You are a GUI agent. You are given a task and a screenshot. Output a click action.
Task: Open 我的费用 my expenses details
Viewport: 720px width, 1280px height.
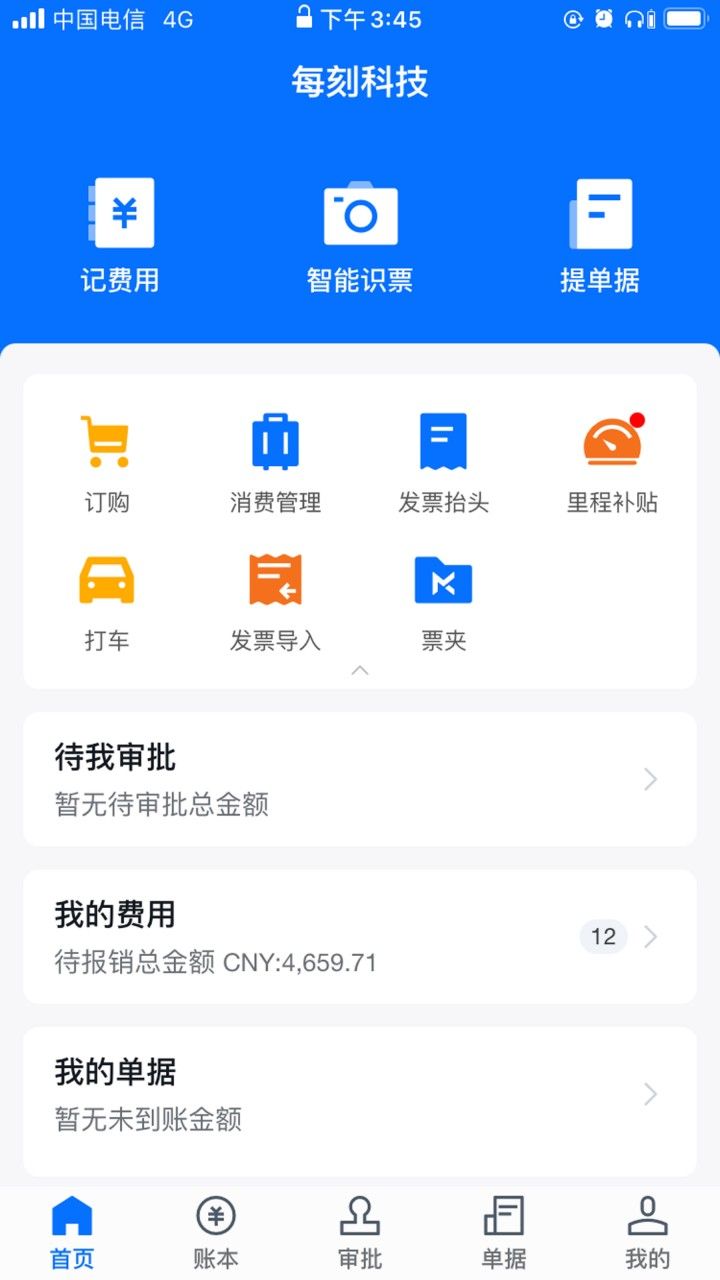click(x=360, y=936)
